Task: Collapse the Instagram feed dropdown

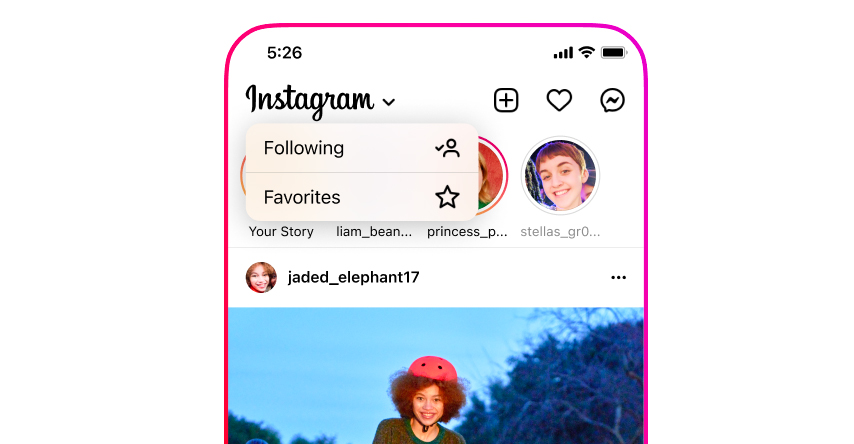Action: [389, 102]
